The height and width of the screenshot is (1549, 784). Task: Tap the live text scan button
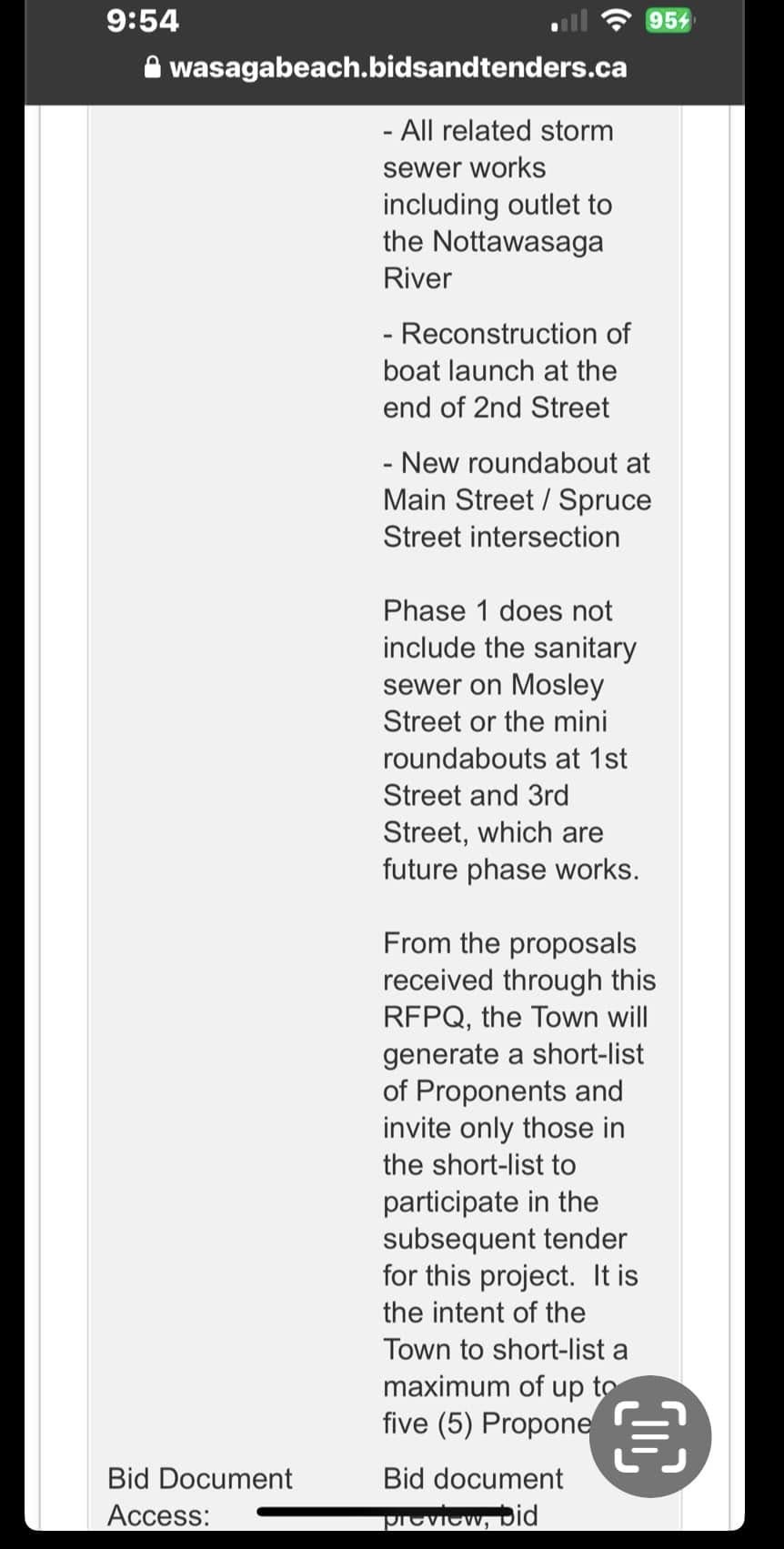[x=650, y=1436]
